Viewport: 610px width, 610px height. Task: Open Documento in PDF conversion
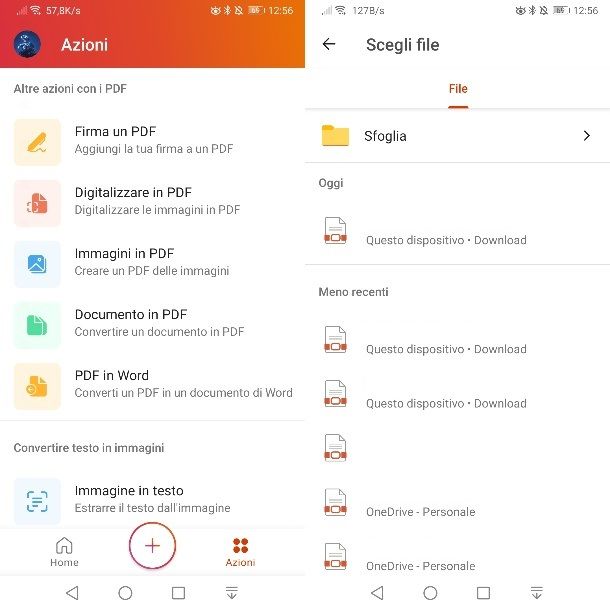(152, 322)
